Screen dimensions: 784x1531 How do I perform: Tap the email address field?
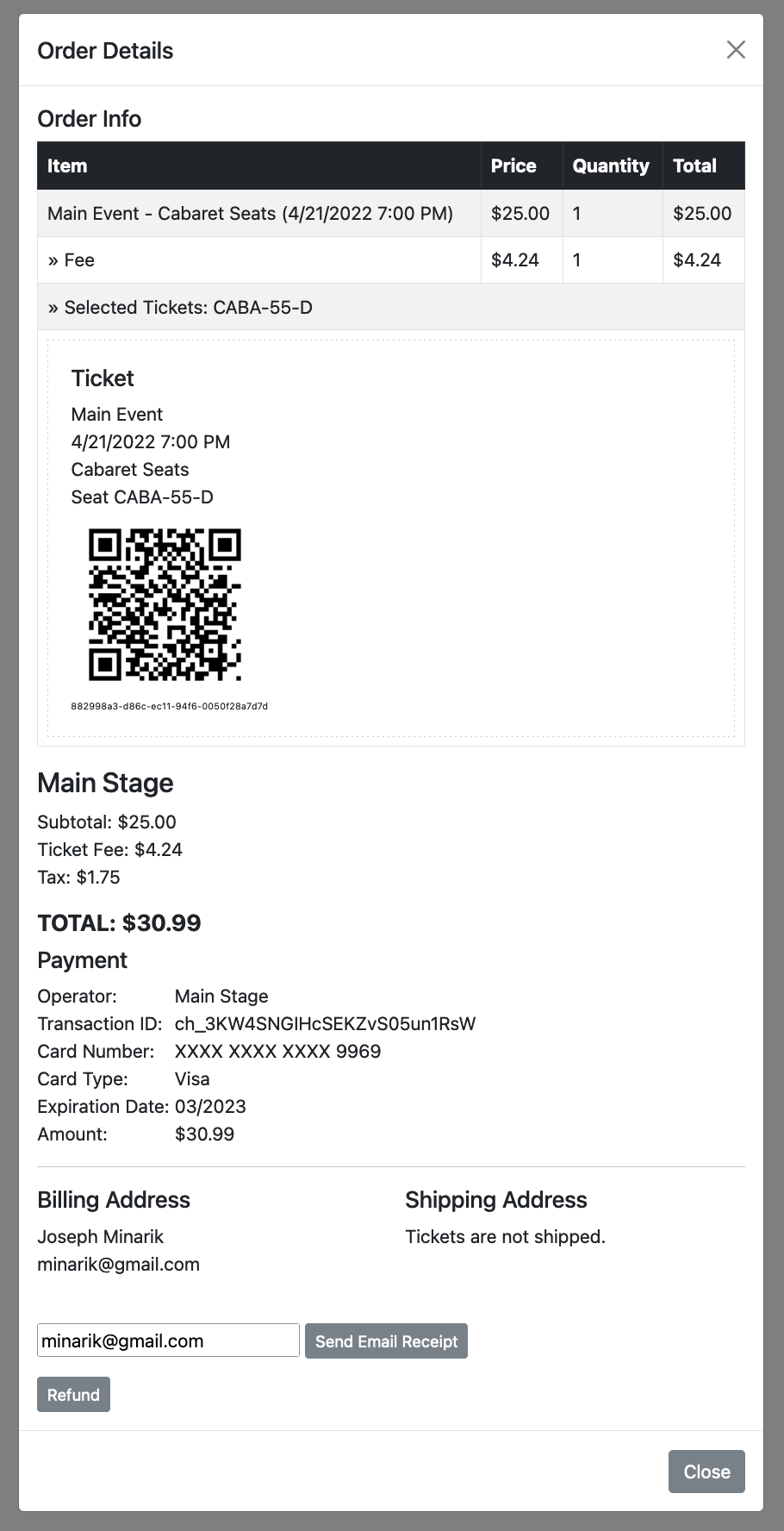168,1340
